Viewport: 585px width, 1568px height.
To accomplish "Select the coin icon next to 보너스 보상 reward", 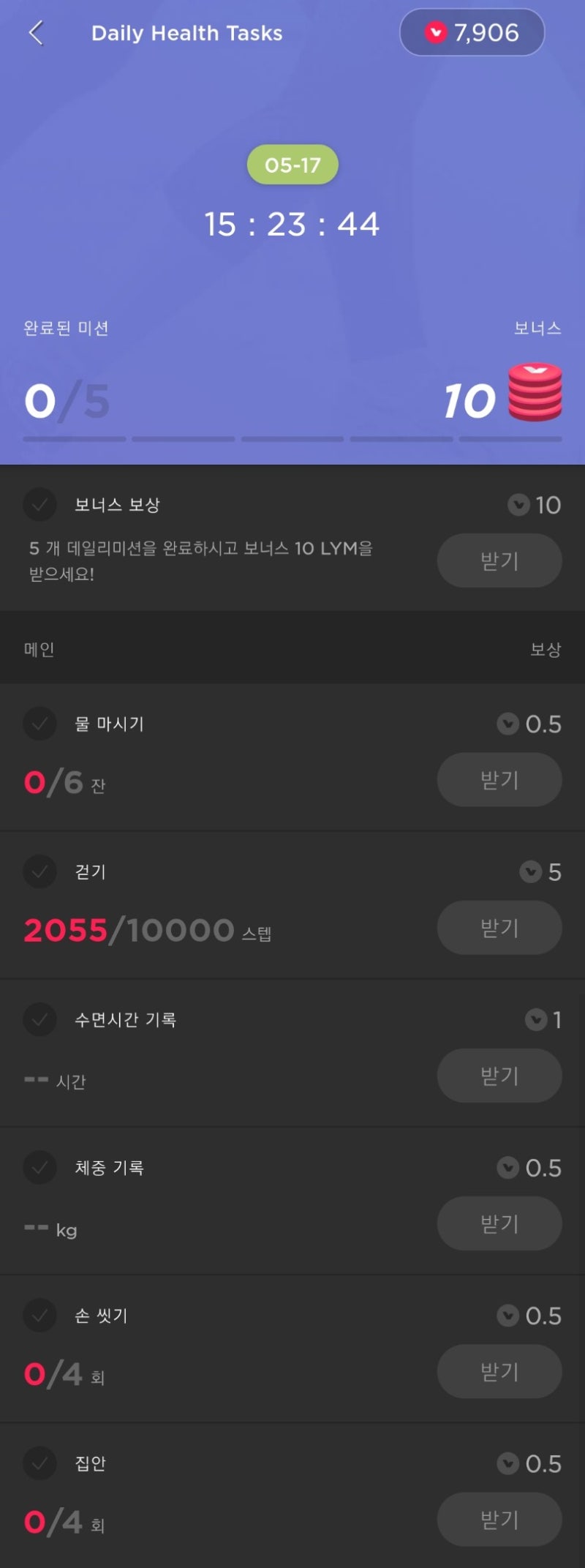I will point(518,505).
